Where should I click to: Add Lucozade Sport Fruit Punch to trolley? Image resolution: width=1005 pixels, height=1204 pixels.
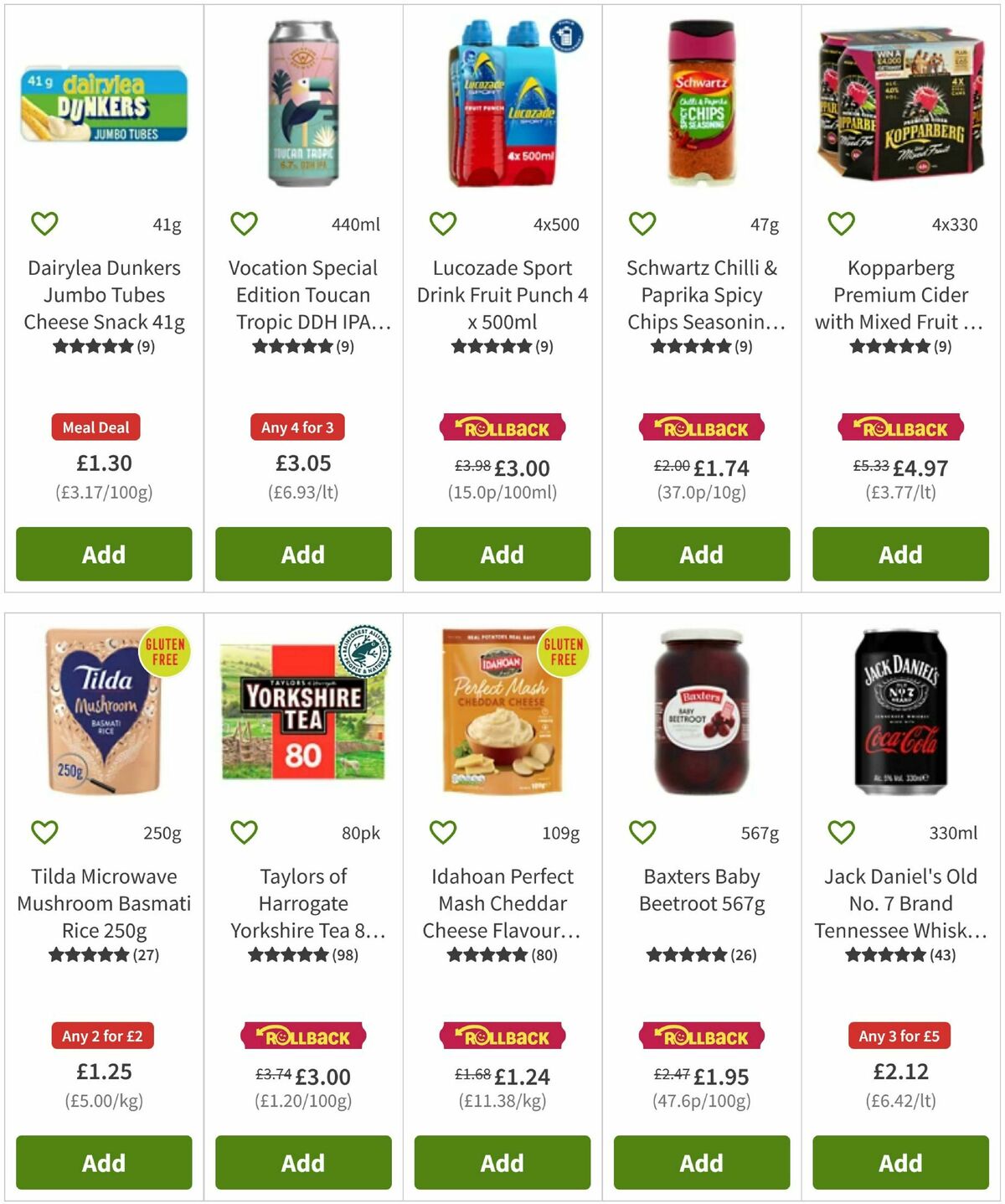tap(502, 554)
